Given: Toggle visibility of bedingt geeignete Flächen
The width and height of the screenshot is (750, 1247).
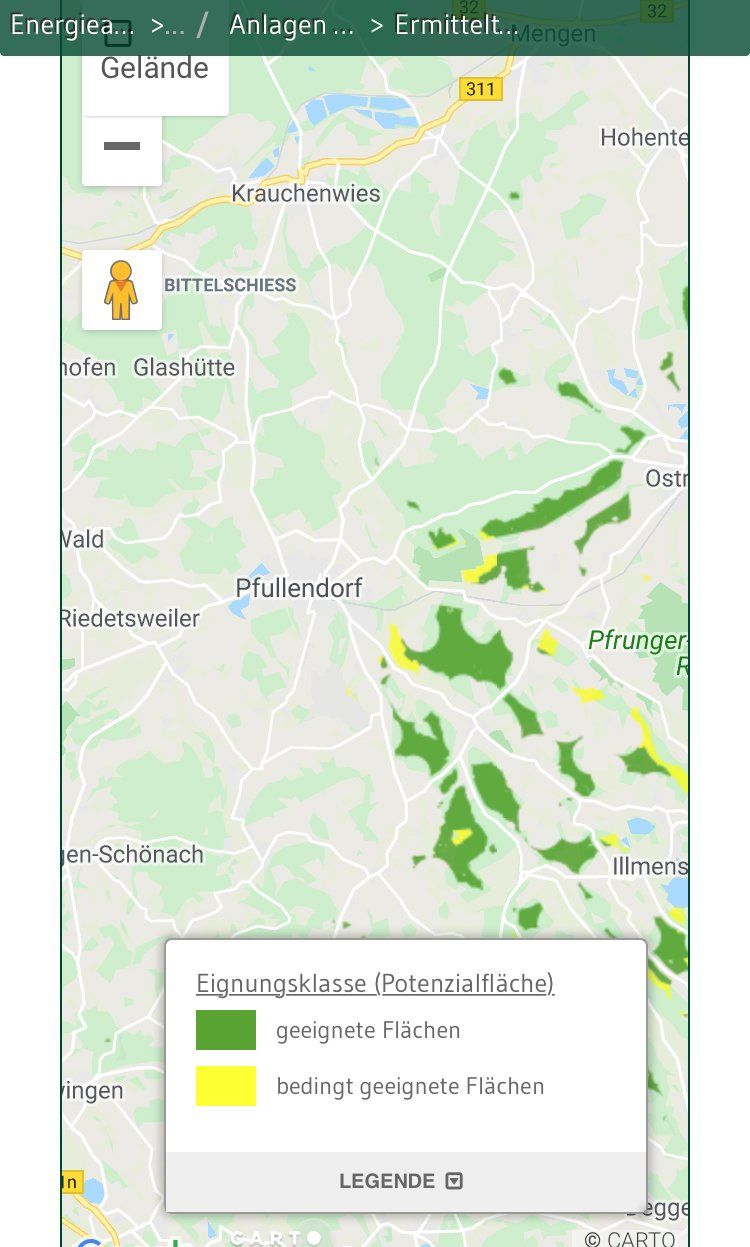Looking at the screenshot, I should coord(410,1086).
